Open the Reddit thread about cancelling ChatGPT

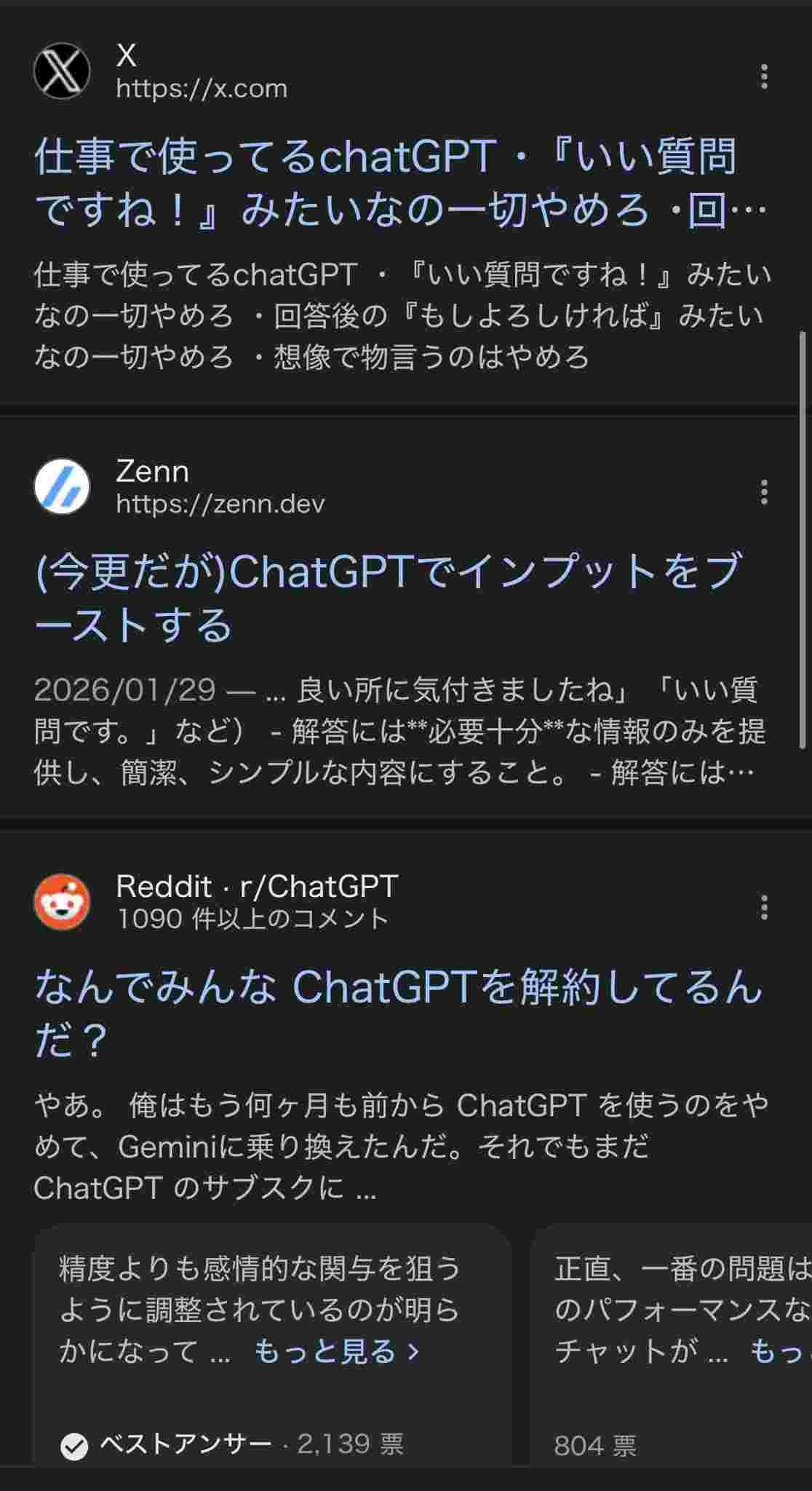pos(397,1013)
